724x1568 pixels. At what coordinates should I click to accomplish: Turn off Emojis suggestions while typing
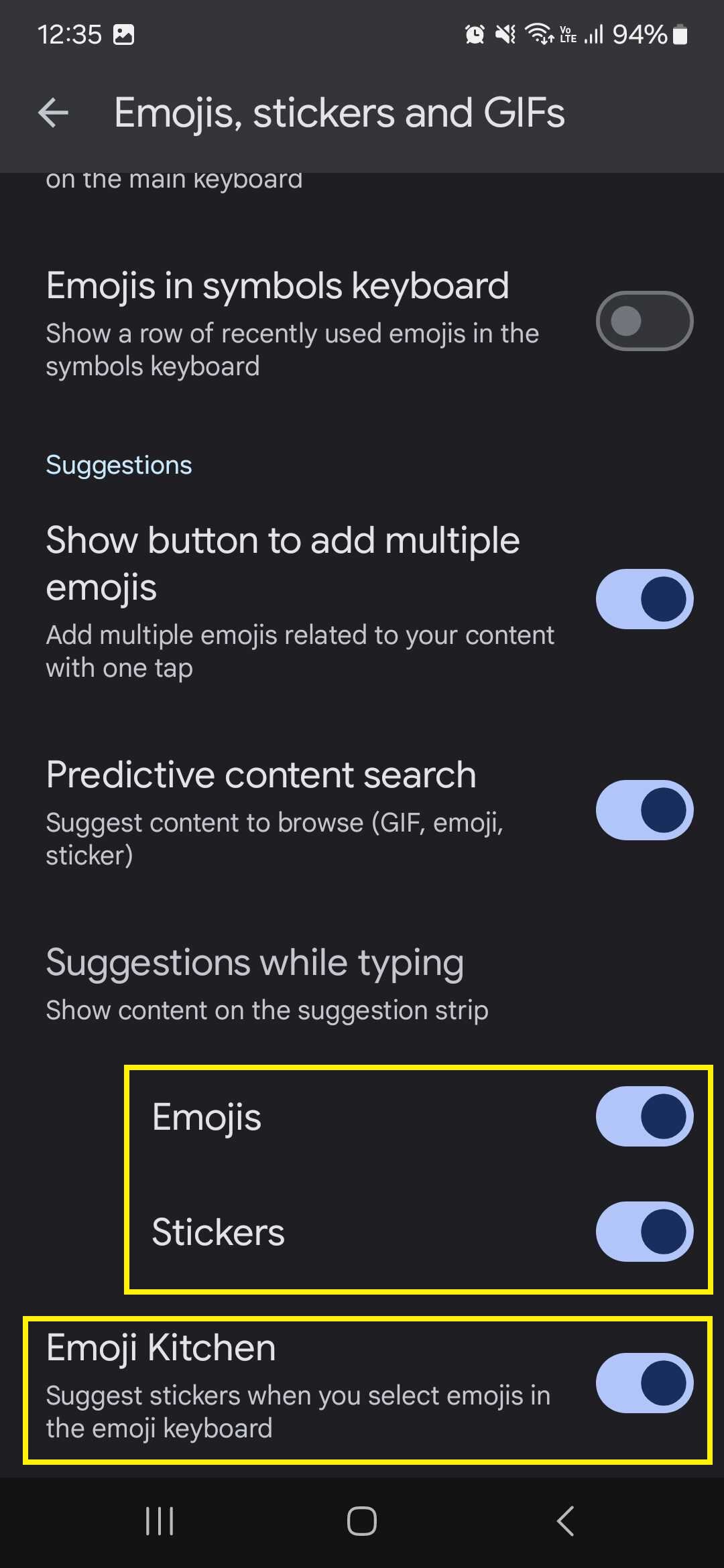pos(644,1116)
